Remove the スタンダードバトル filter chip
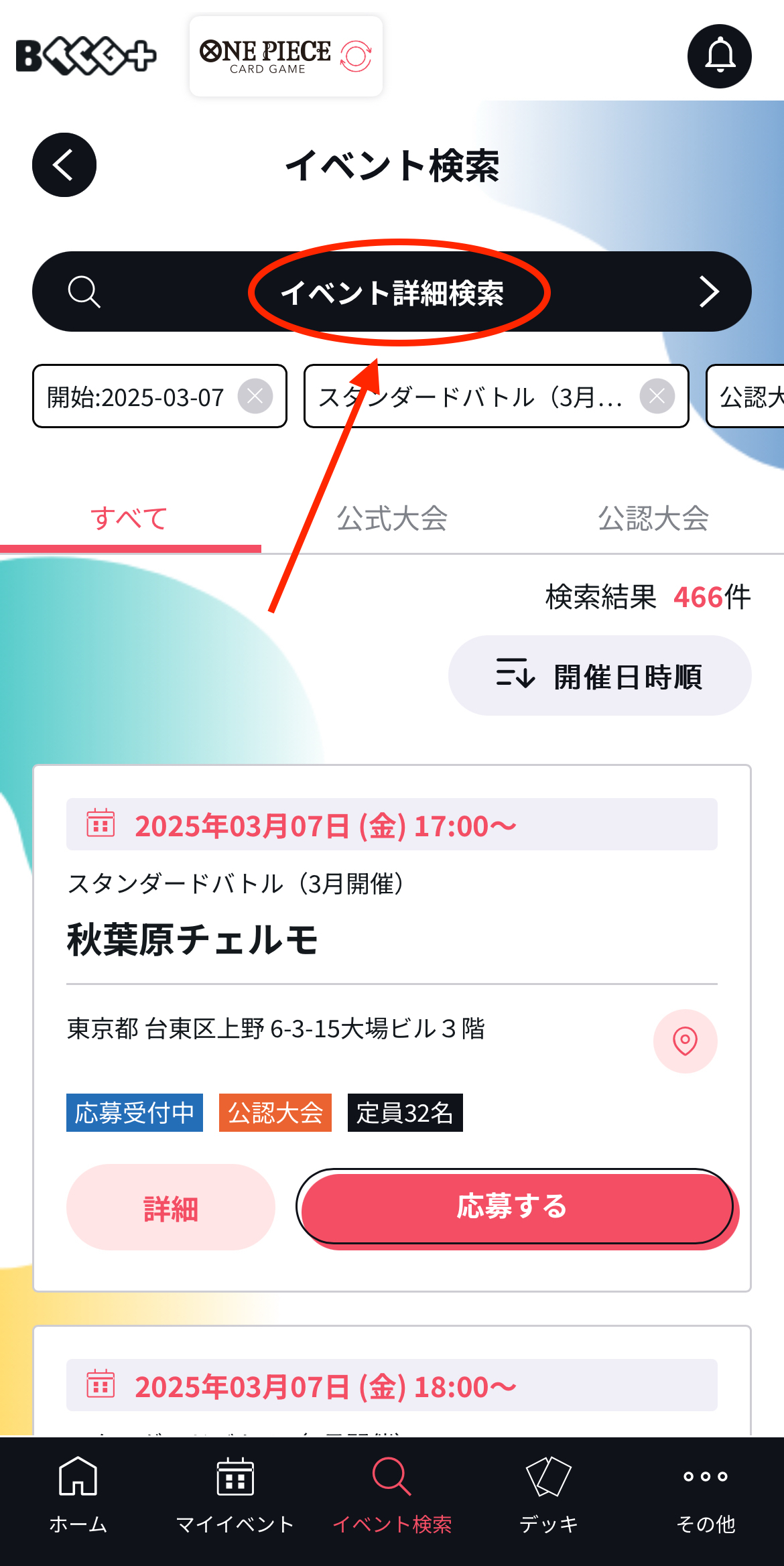Screen dimensions: 784x1566 tap(657, 396)
